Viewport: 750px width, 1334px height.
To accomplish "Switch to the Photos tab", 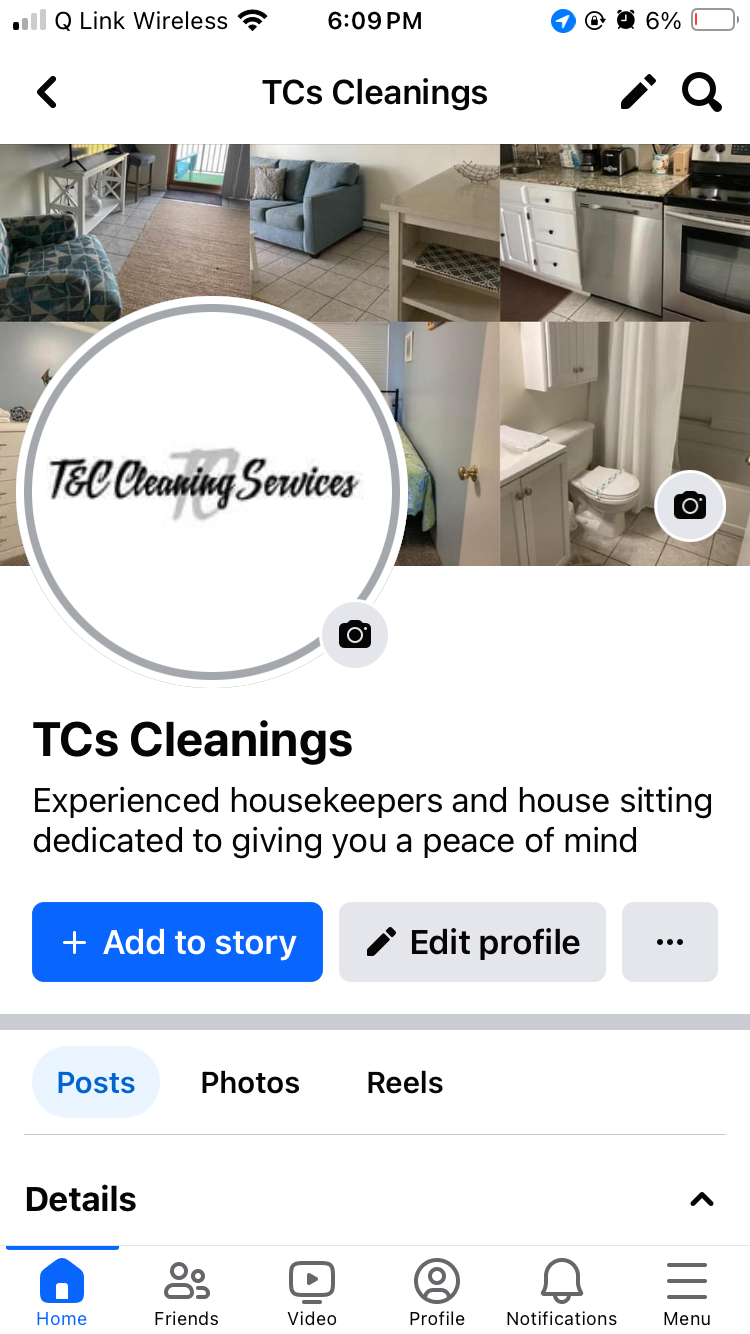I will pos(250,1082).
